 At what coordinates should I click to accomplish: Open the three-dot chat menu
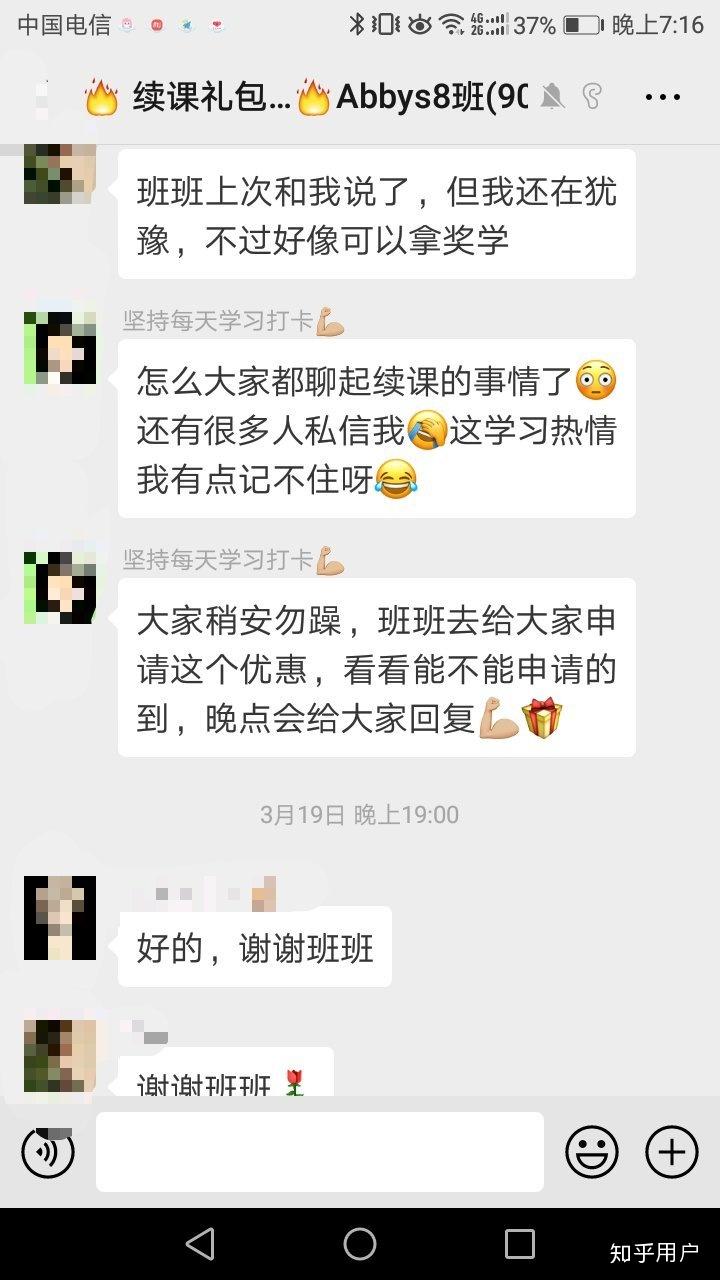663,97
